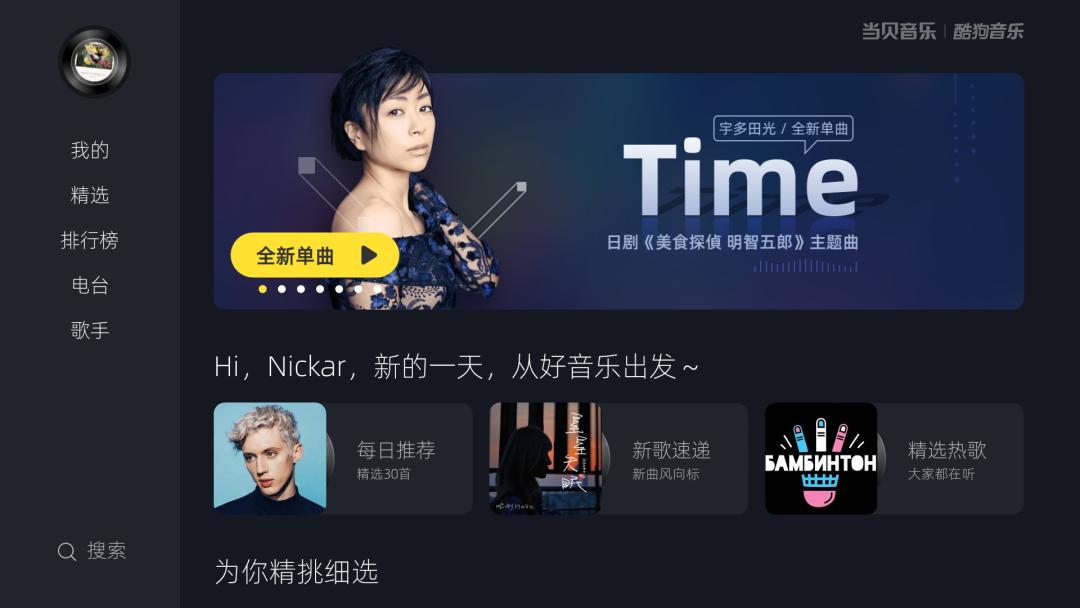Open 搜索 search
Image resolution: width=1080 pixels, height=608 pixels.
(92, 551)
